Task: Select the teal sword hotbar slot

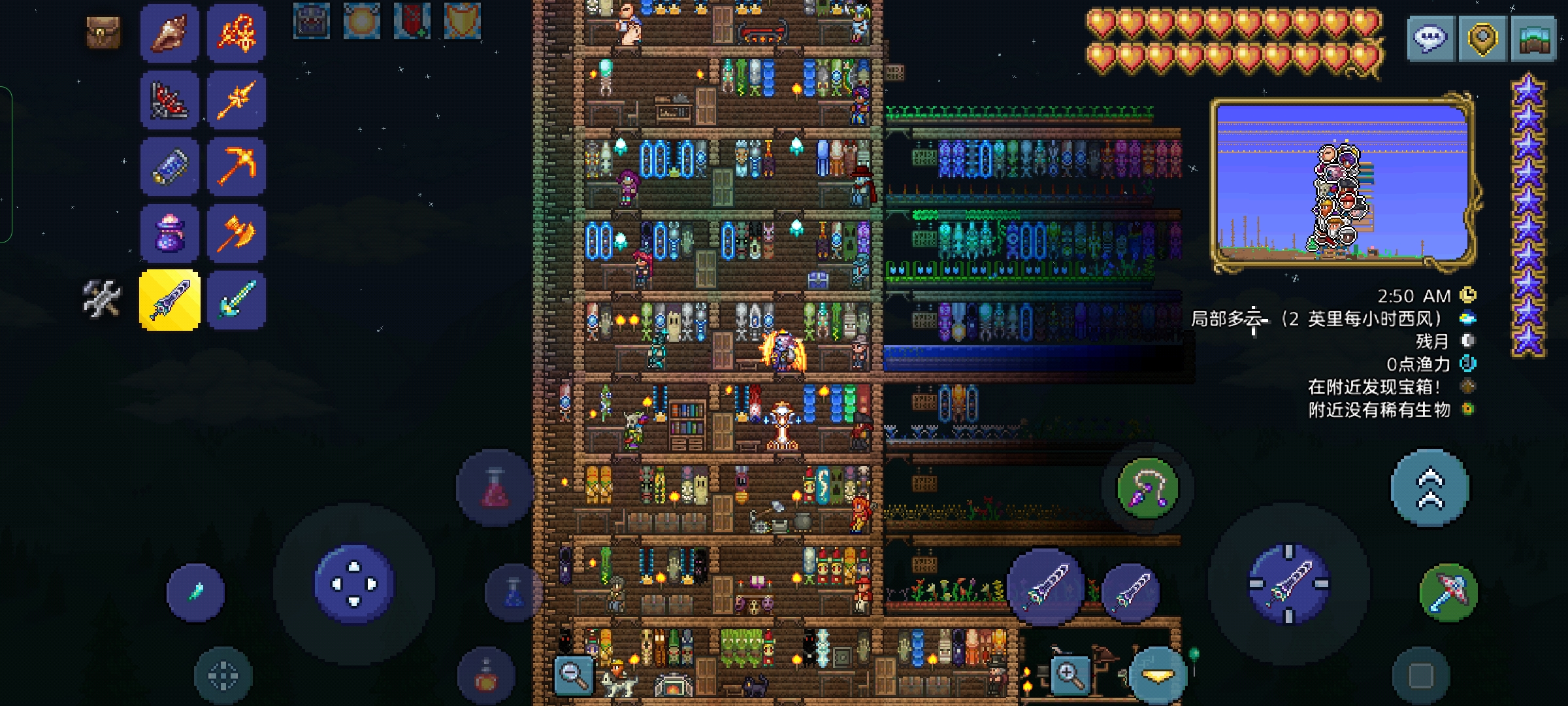Action: pyautogui.click(x=236, y=301)
